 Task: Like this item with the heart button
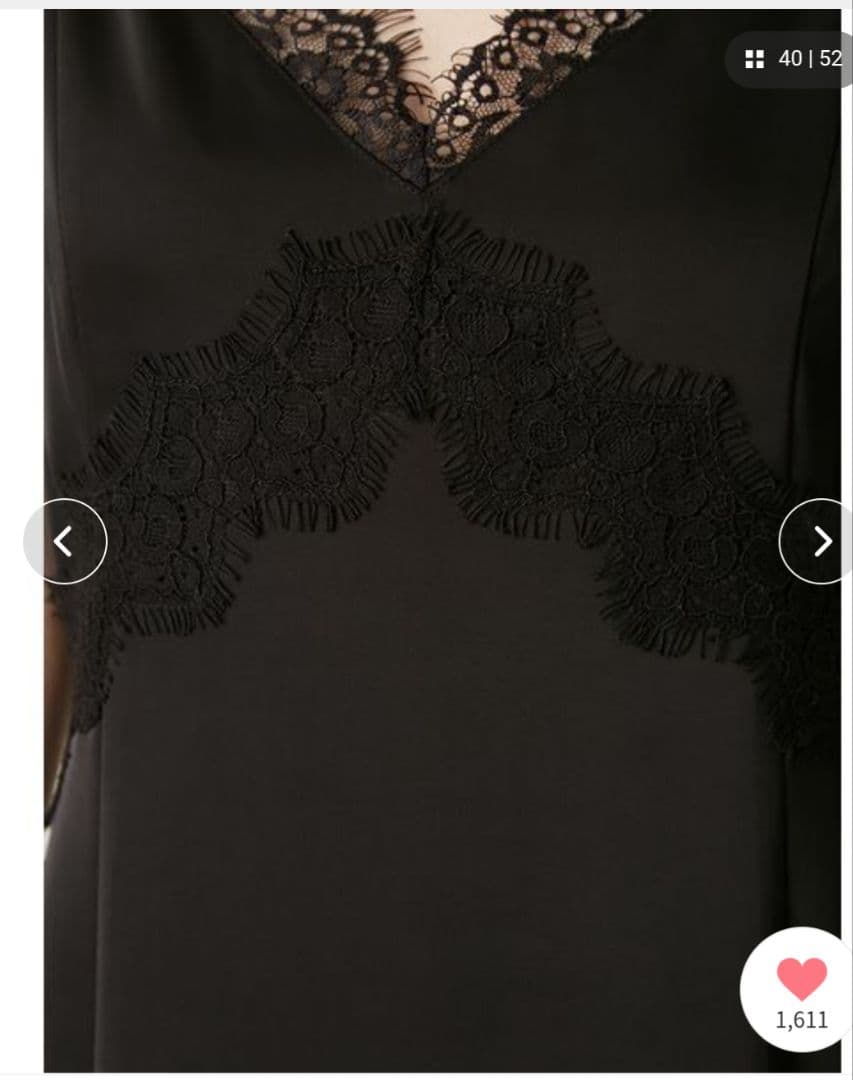point(801,979)
